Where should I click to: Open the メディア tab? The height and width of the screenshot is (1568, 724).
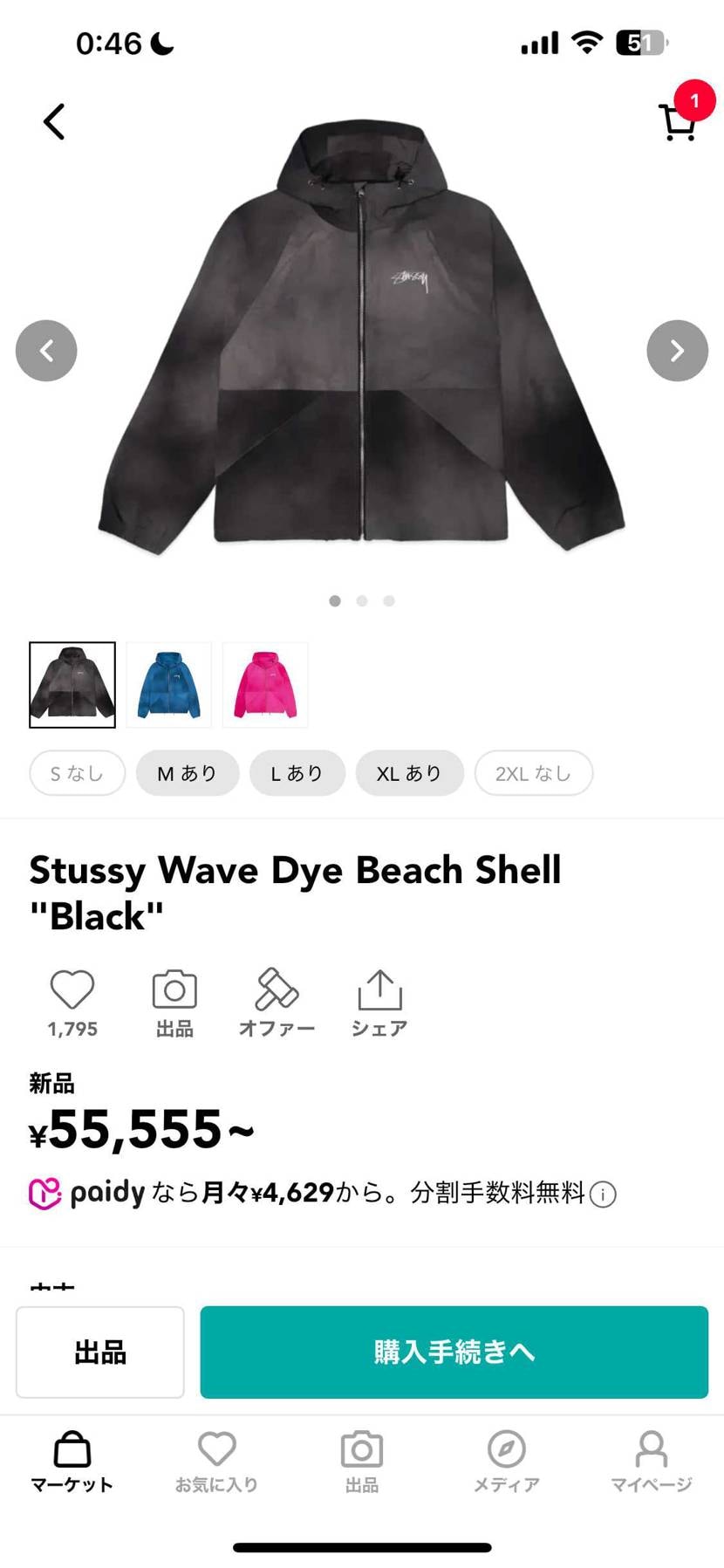pyautogui.click(x=506, y=1461)
